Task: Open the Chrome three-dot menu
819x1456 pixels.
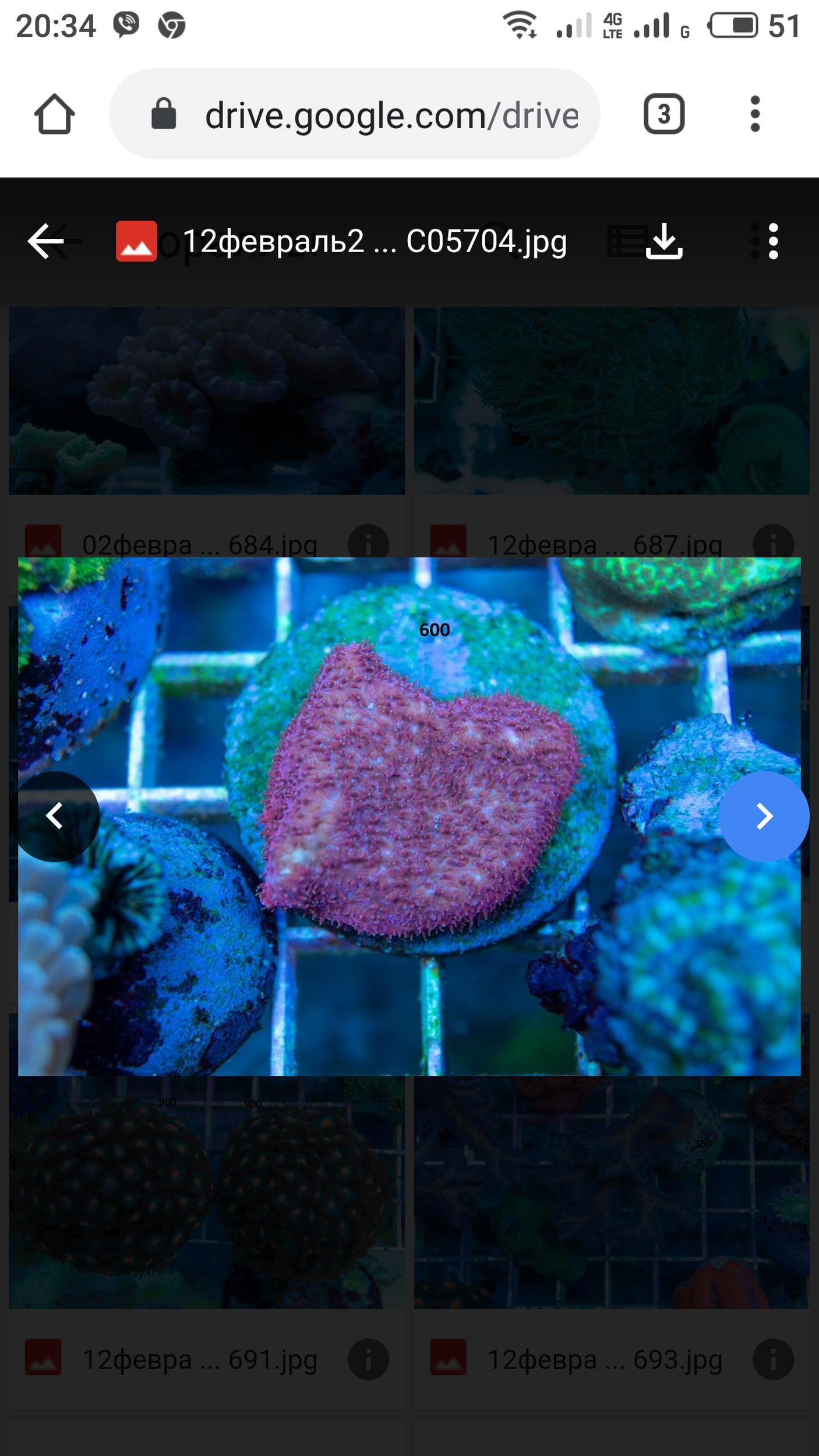Action: click(755, 114)
